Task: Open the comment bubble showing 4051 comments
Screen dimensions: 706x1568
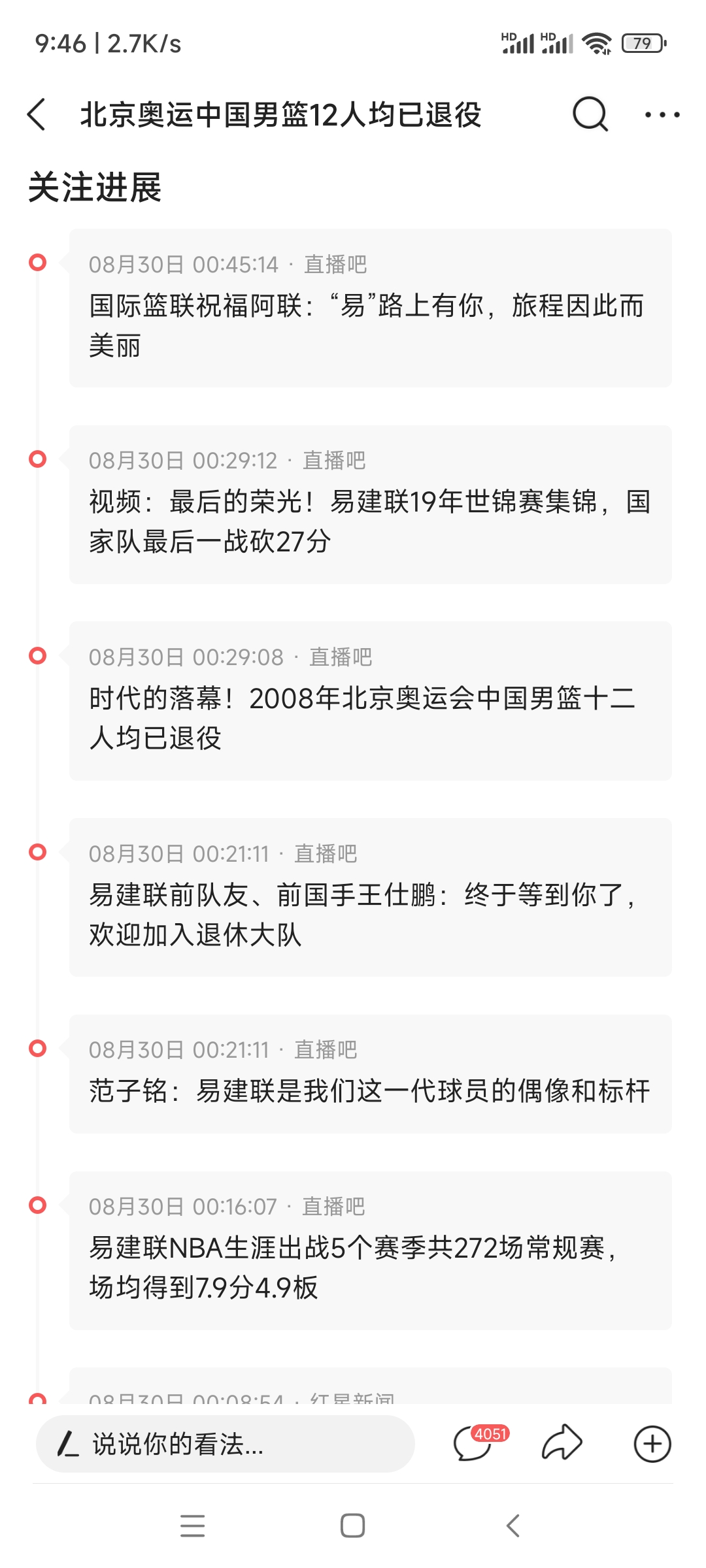Action: (473, 1444)
